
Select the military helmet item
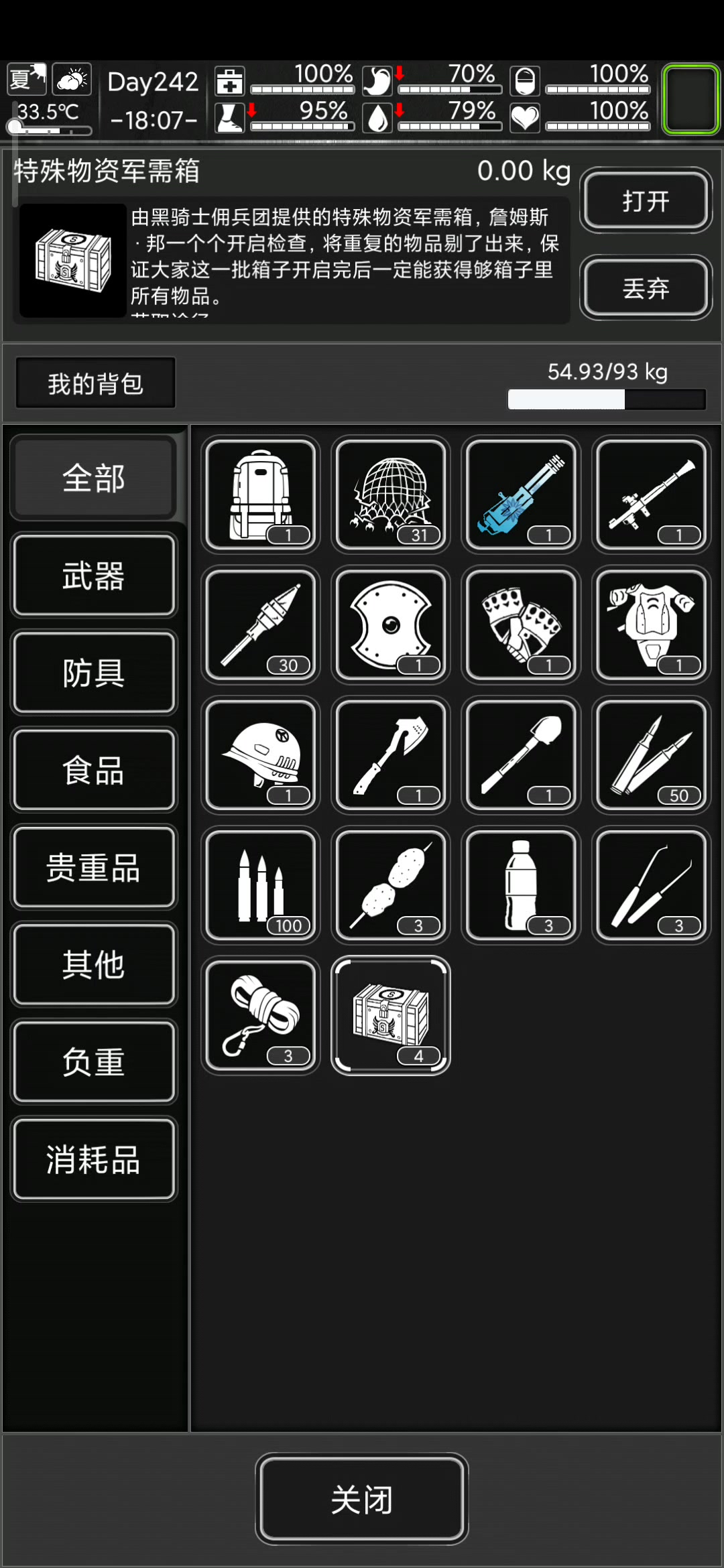click(x=261, y=755)
